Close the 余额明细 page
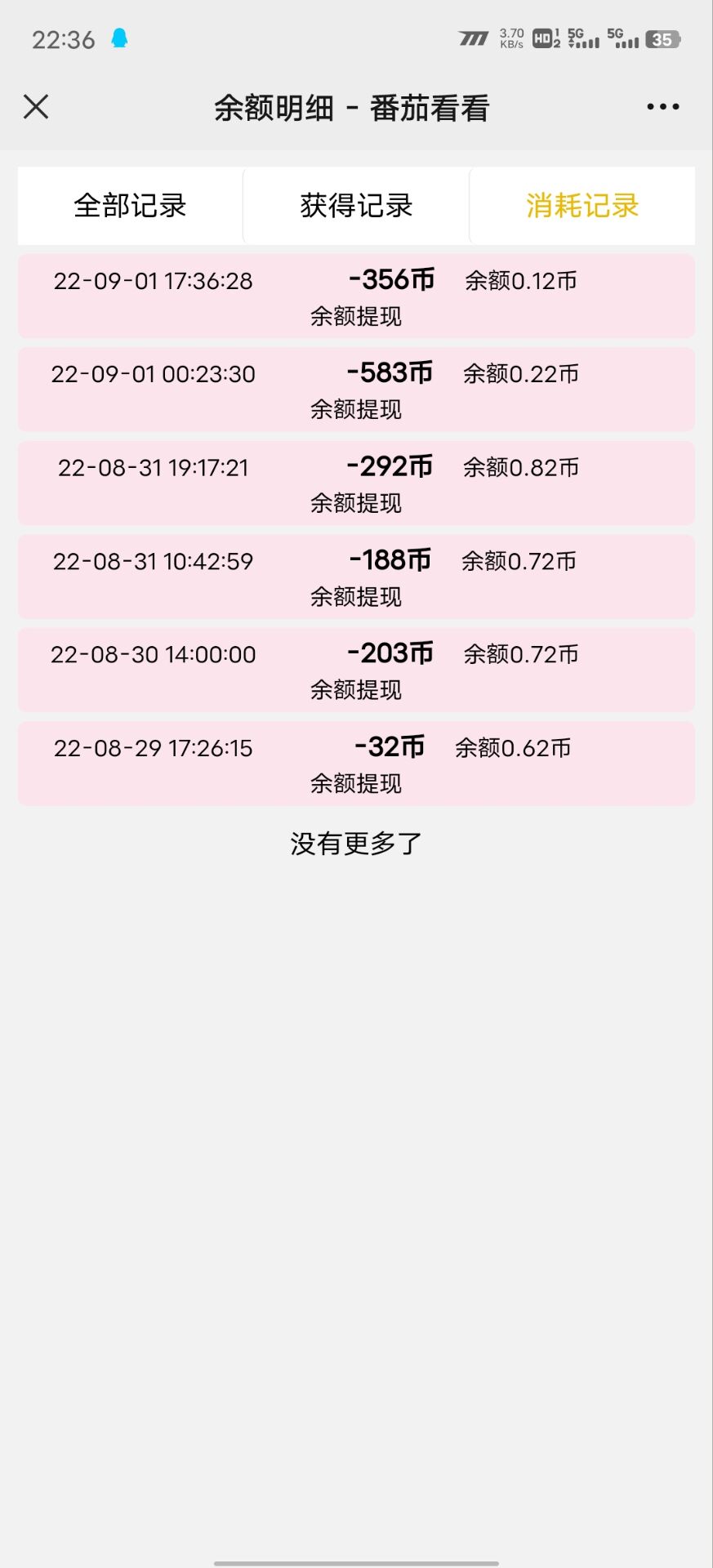 pyautogui.click(x=36, y=107)
